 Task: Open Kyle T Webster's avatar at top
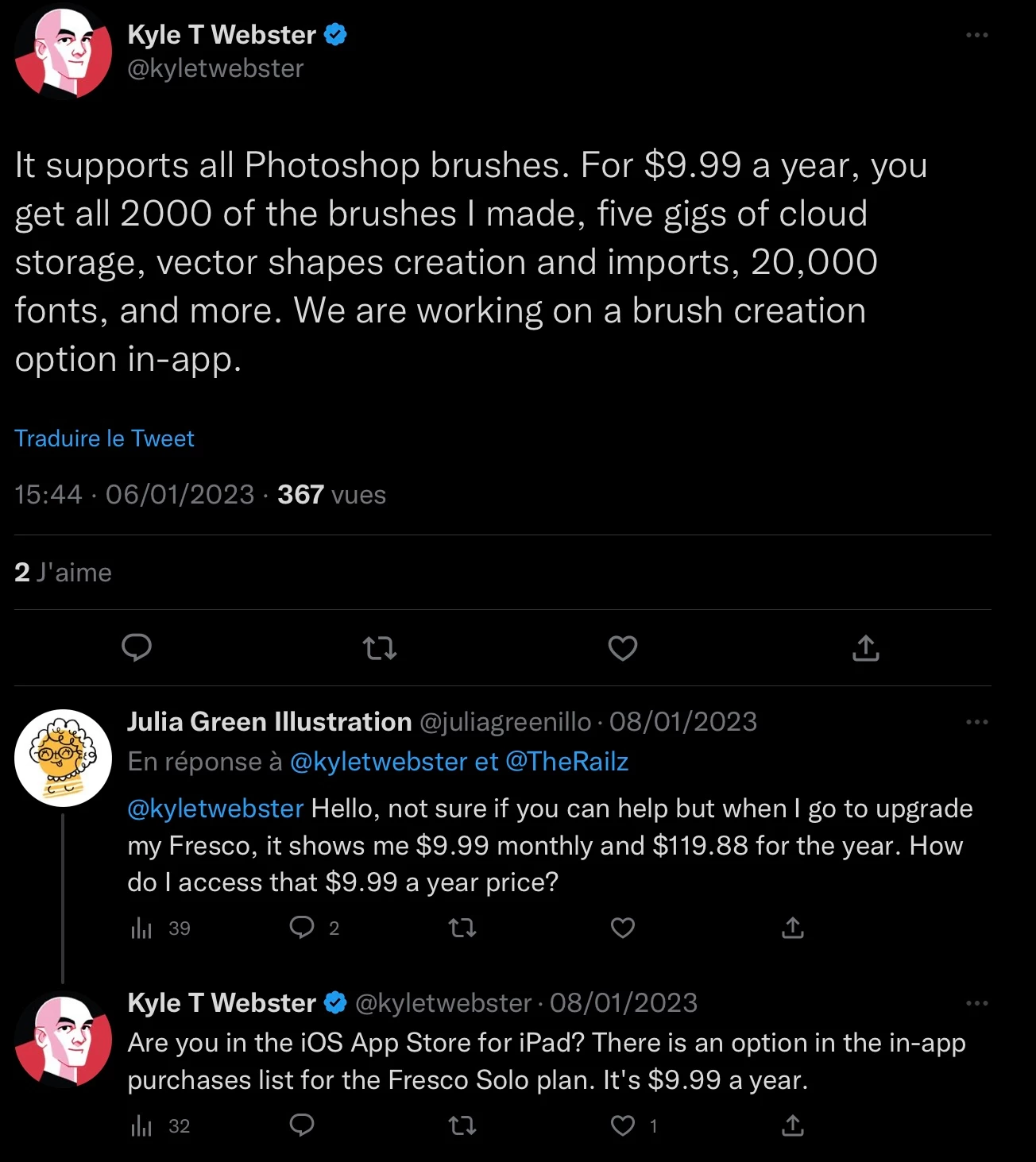point(63,53)
